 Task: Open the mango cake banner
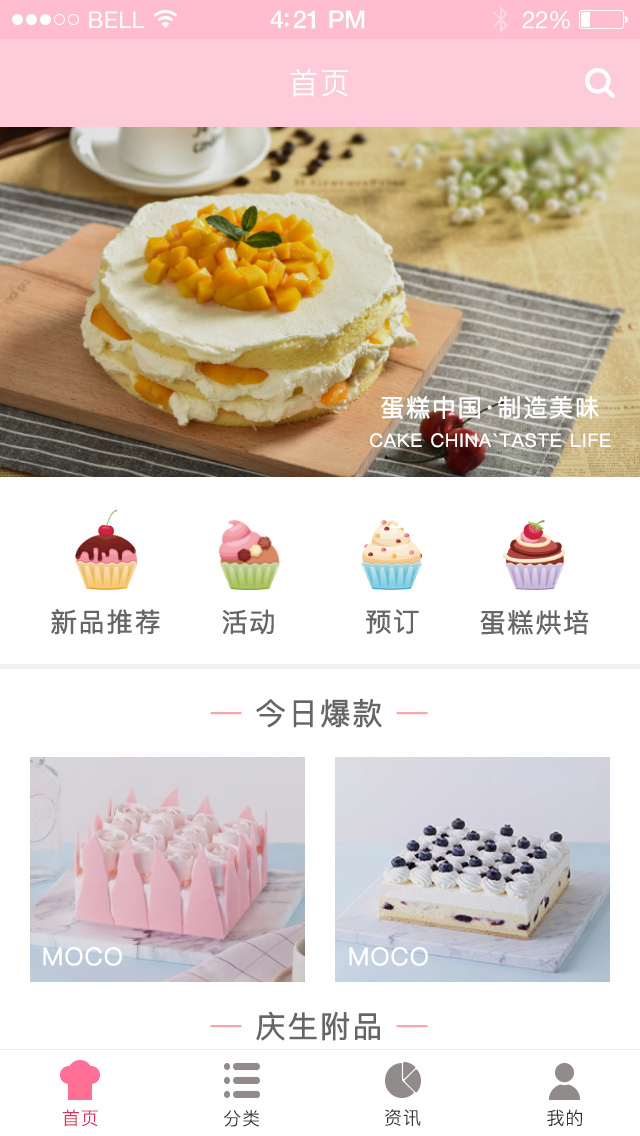[x=320, y=301]
